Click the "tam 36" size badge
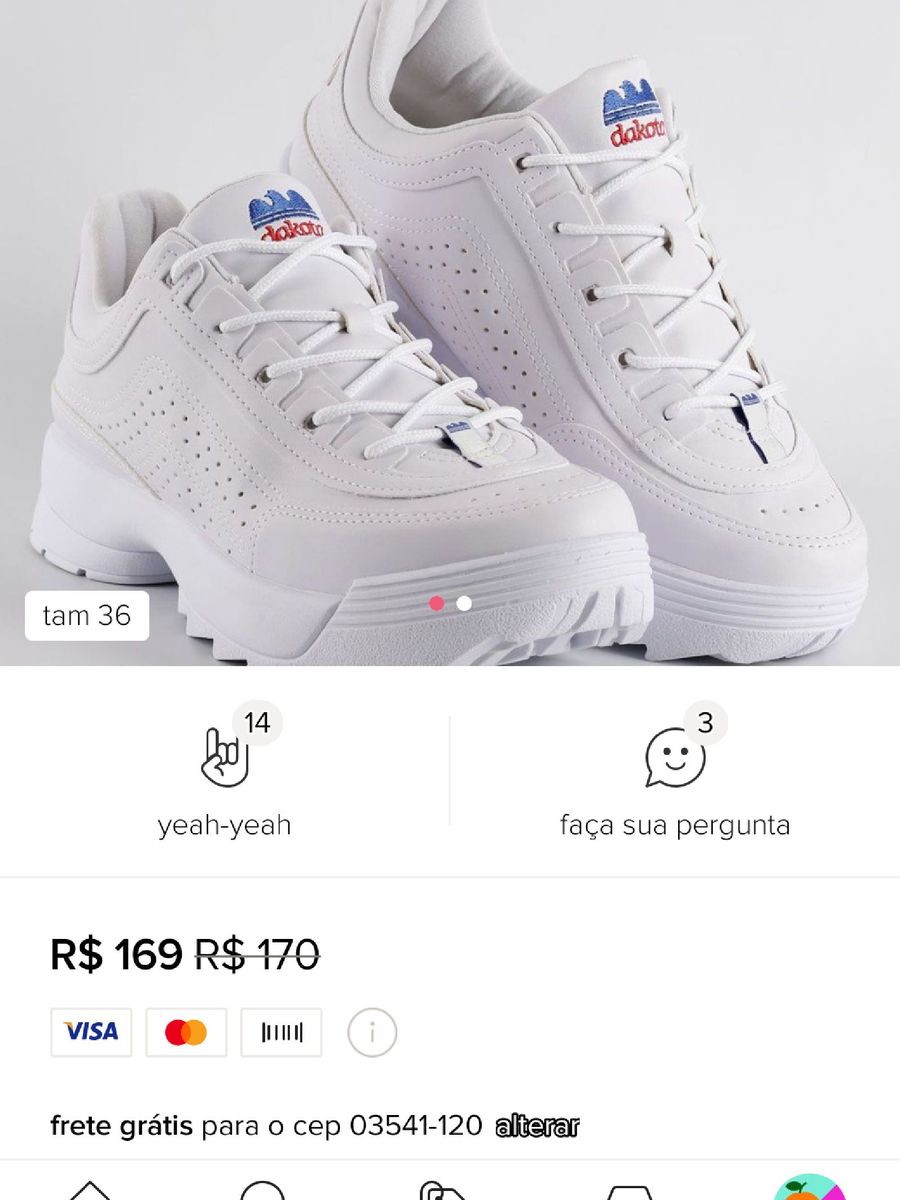 pos(87,616)
